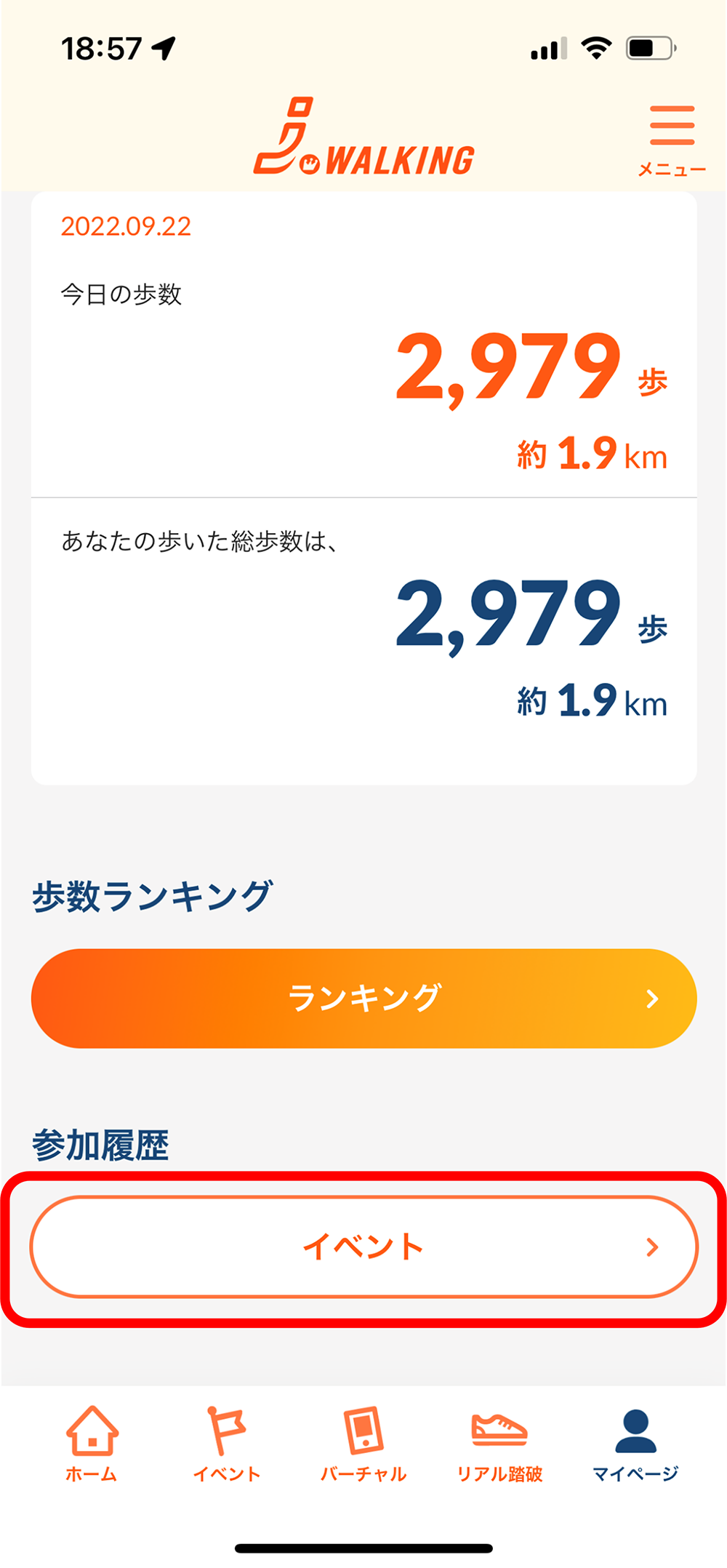Go to the ホーム tab
This screenshot has width=727, height=1568.
click(x=92, y=1444)
